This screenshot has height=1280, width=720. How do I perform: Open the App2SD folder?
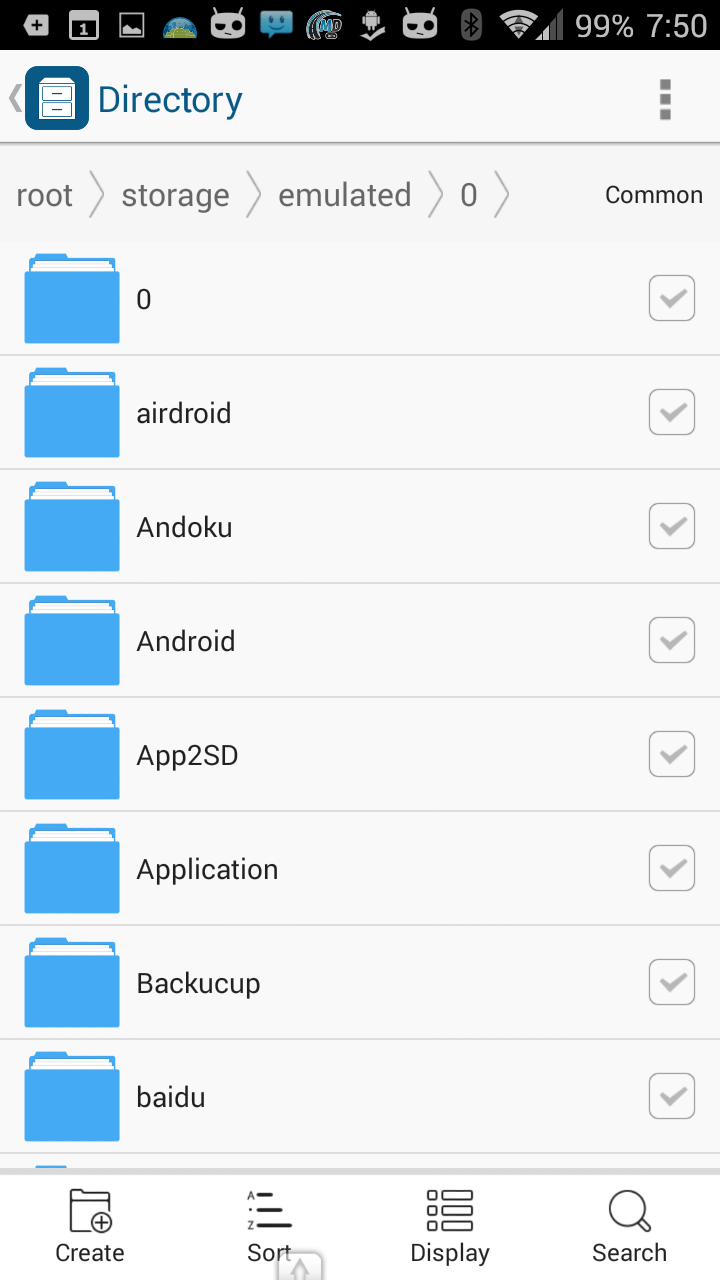pos(360,755)
